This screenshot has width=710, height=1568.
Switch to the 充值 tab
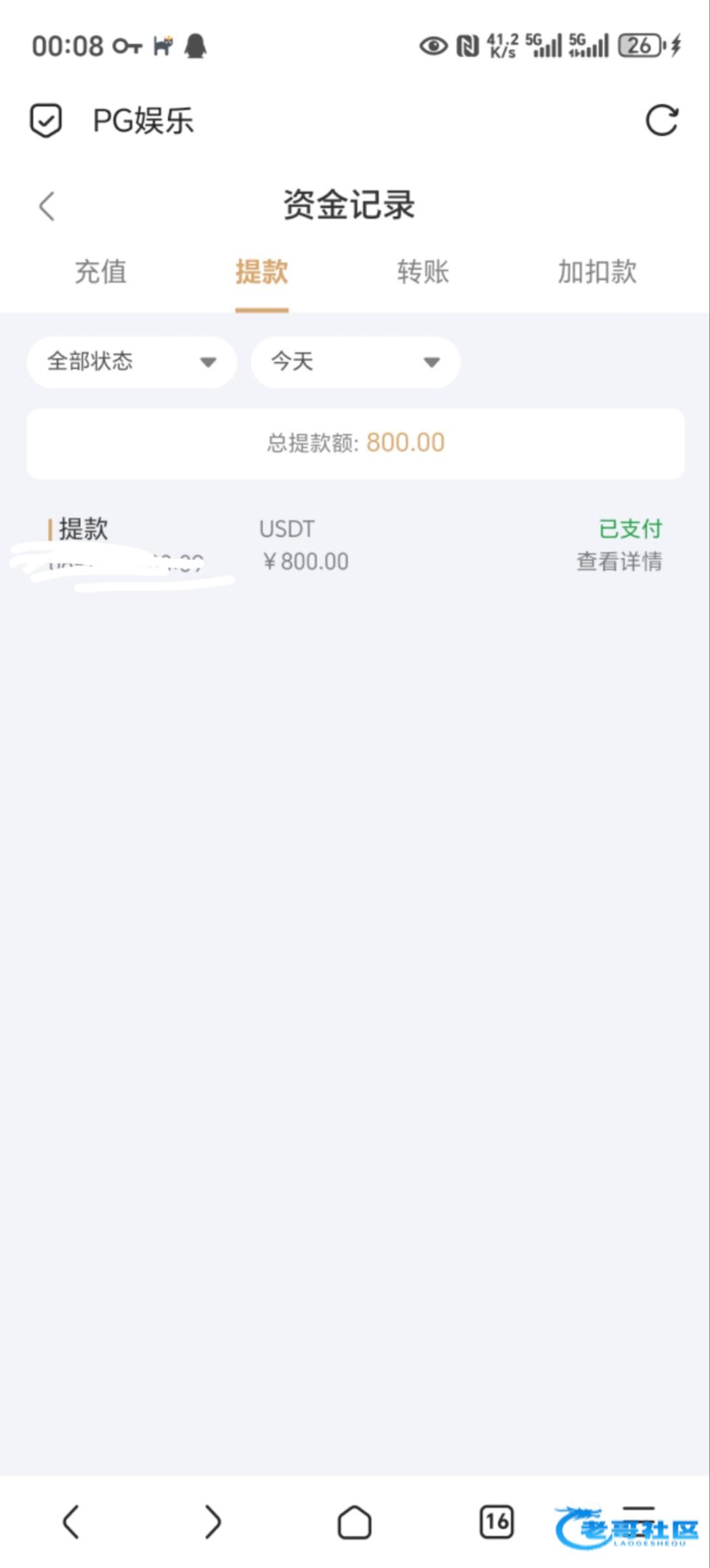coord(101,272)
